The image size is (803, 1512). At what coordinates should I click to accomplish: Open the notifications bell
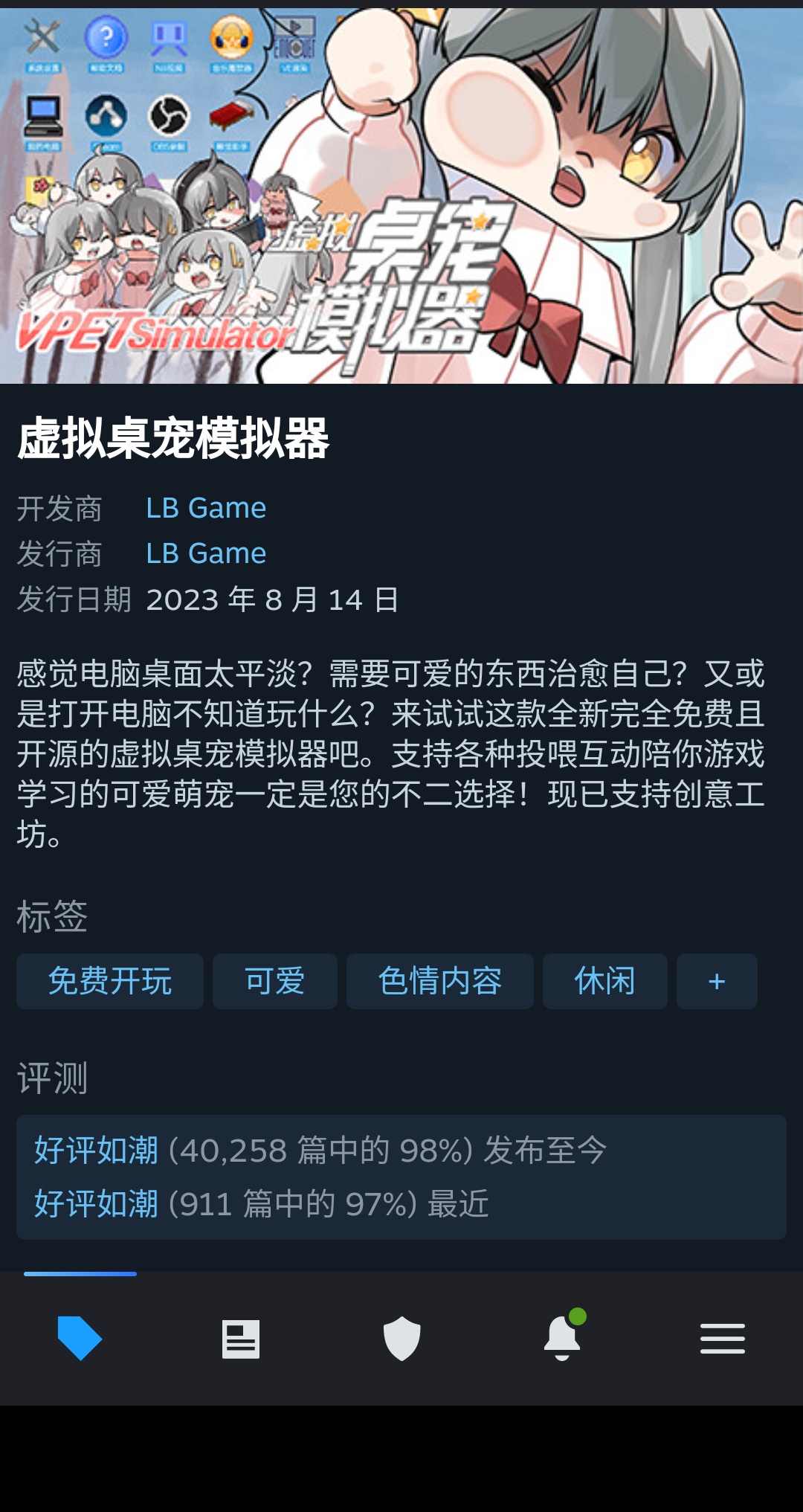562,1338
